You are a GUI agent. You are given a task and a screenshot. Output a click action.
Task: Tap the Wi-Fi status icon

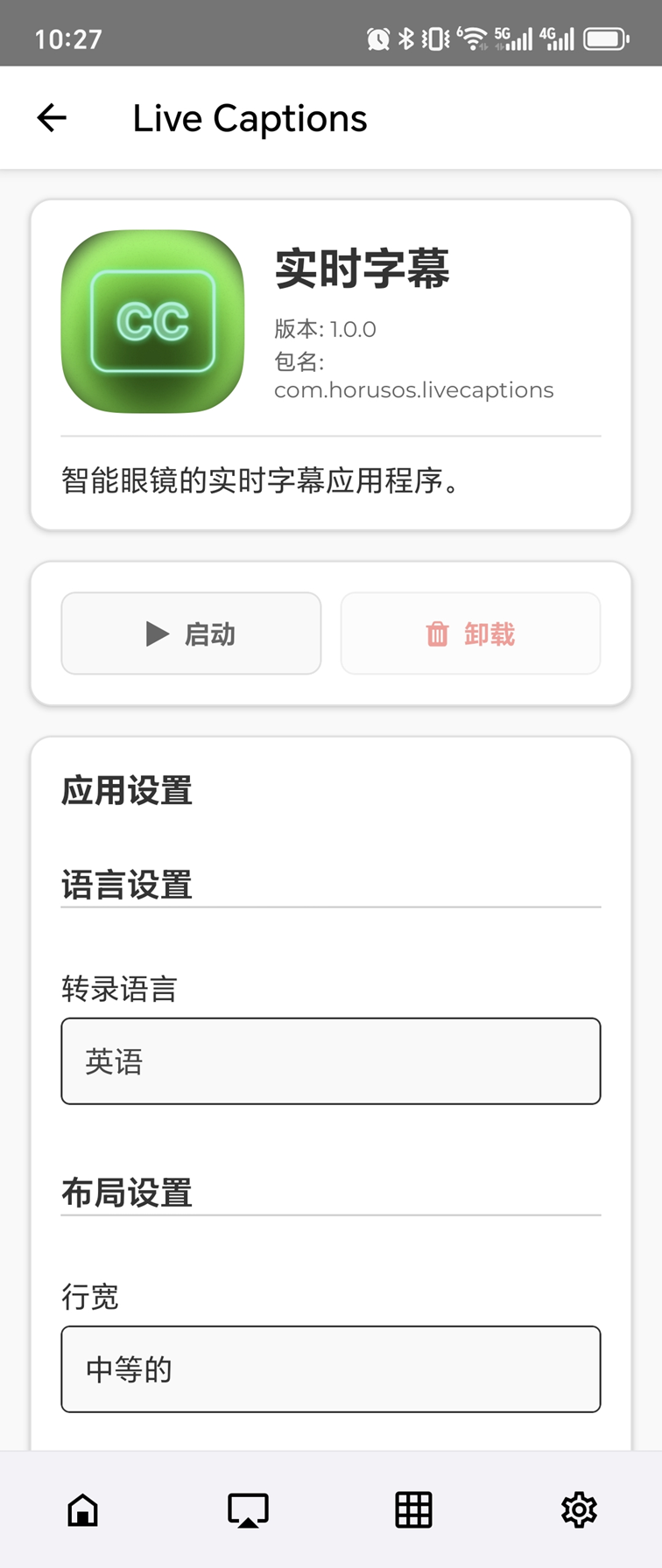point(474,37)
